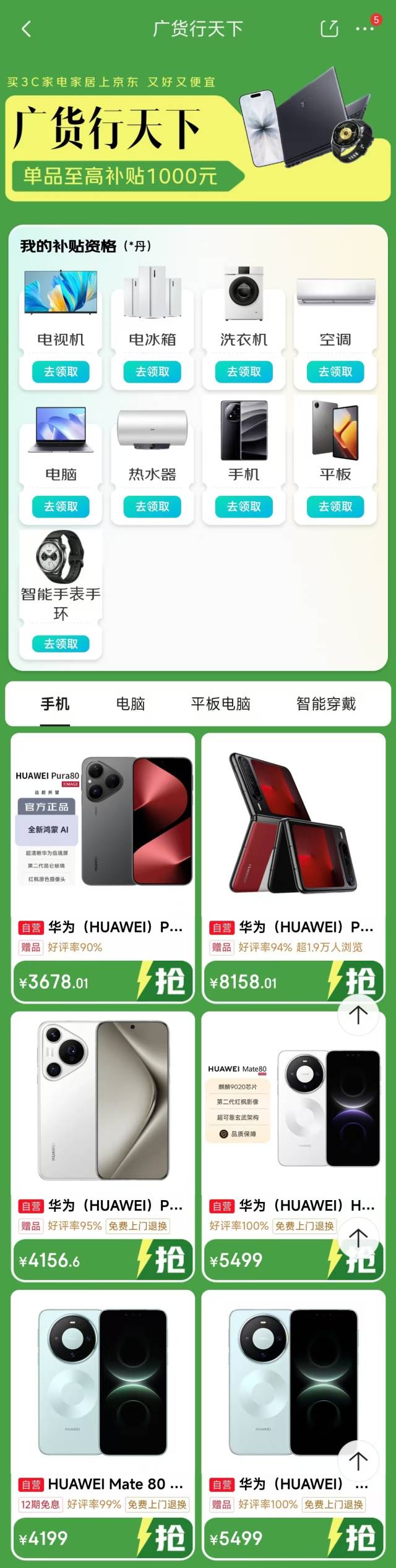Go back using the top-left arrow
The height and width of the screenshot is (1568, 396).
(x=26, y=28)
